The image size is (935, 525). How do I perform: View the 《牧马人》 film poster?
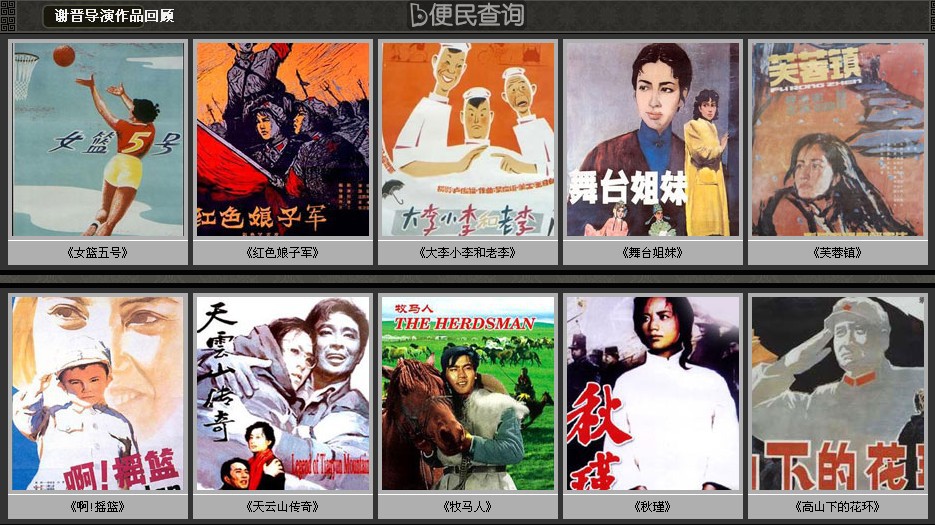coord(468,393)
